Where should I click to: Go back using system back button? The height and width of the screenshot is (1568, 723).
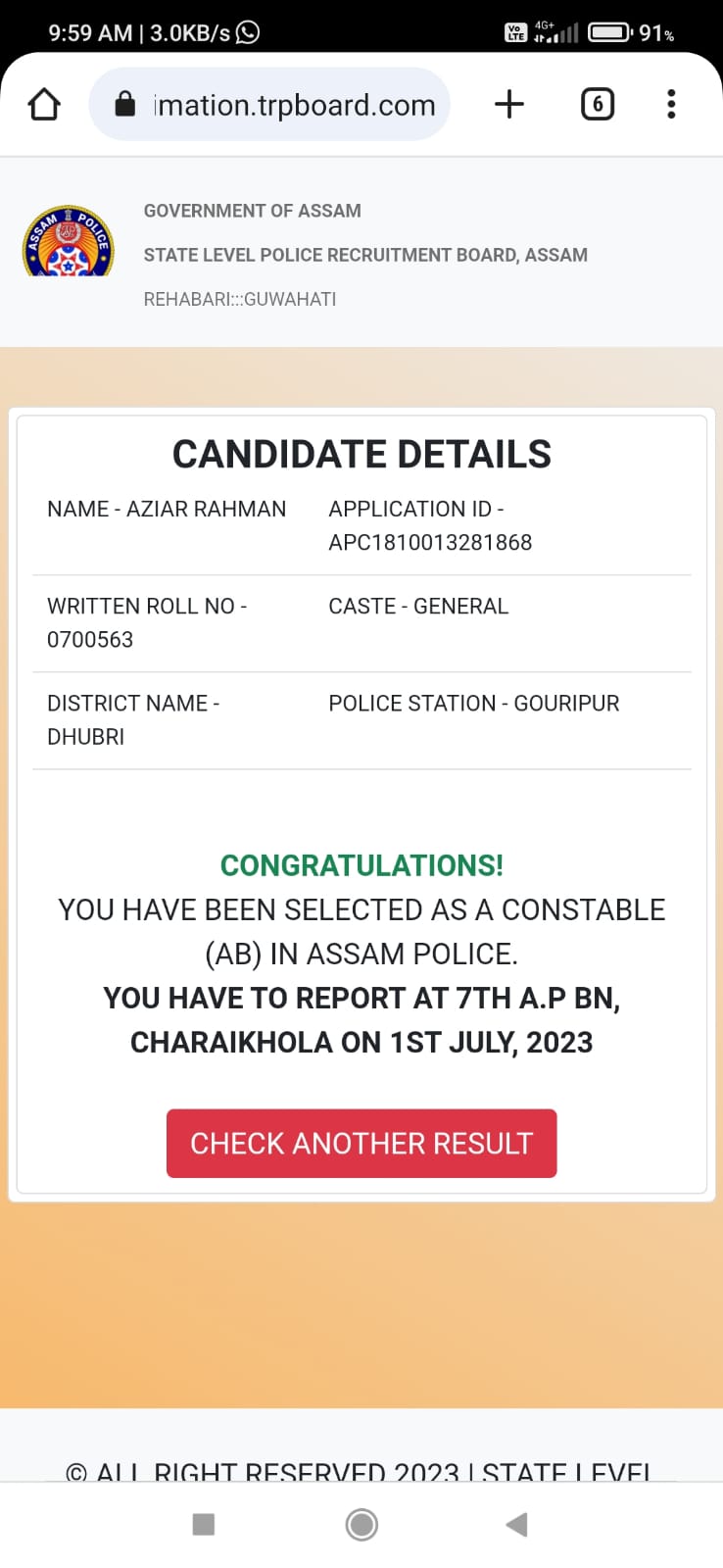(516, 1524)
